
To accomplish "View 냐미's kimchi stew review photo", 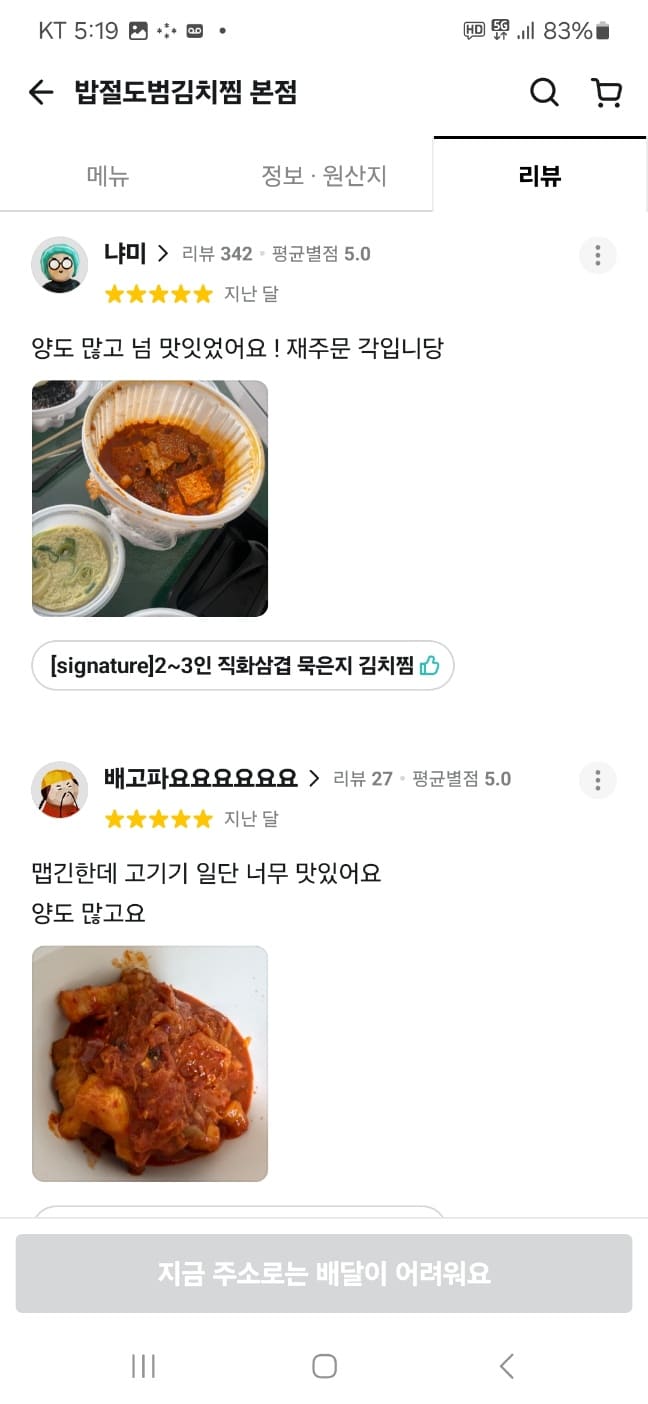I will tap(150, 498).
